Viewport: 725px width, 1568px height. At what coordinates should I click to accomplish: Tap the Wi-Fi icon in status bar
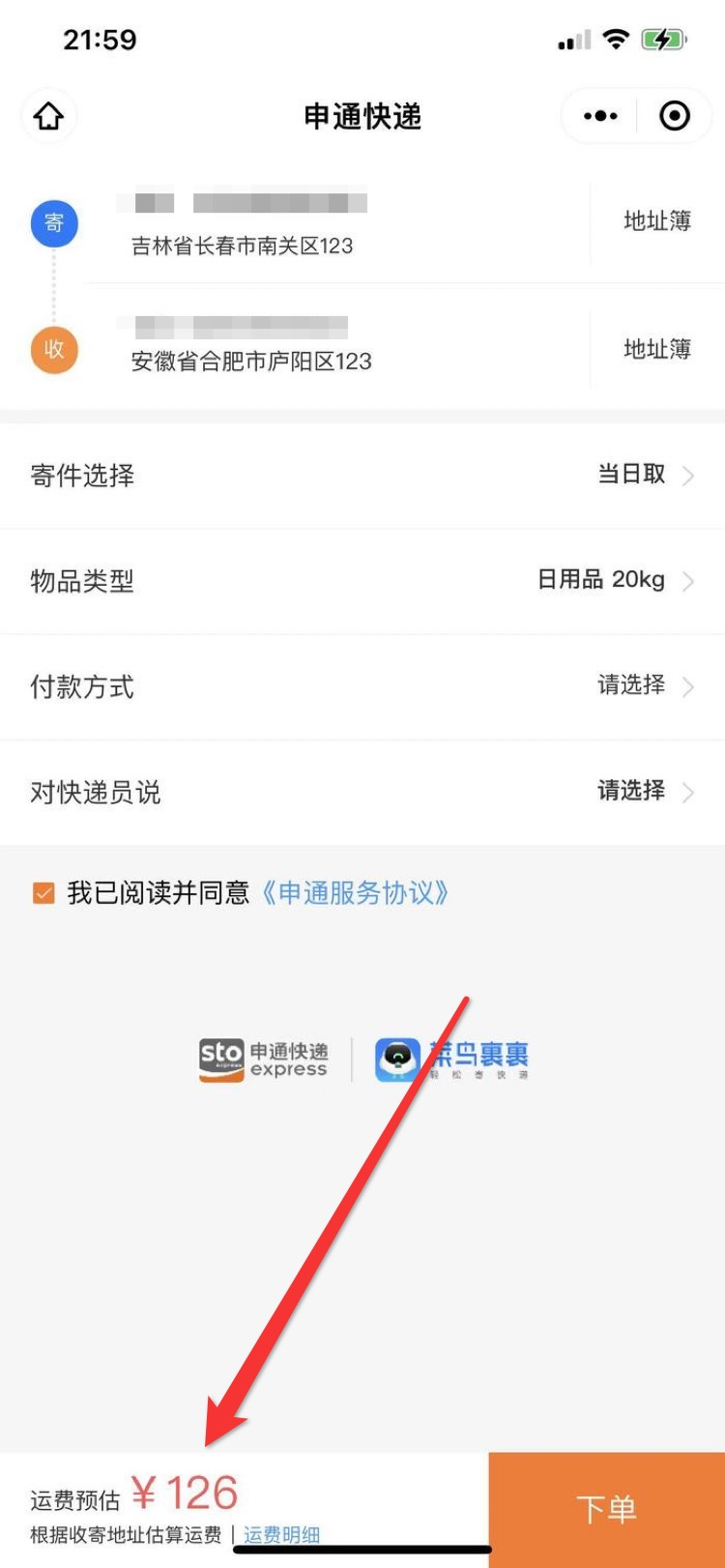pos(616,39)
